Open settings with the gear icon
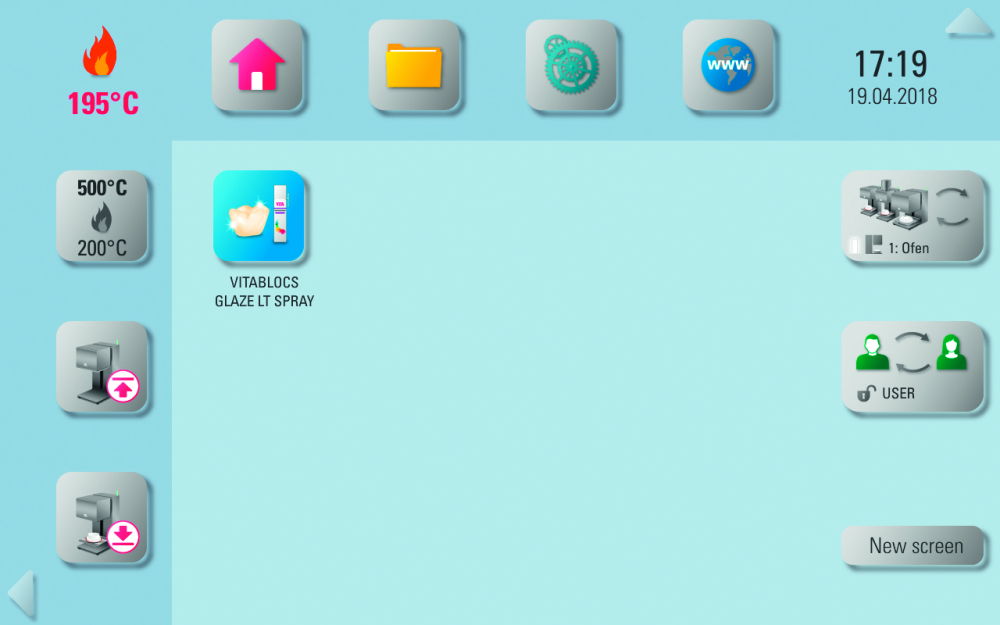The image size is (1000, 625). 571,65
